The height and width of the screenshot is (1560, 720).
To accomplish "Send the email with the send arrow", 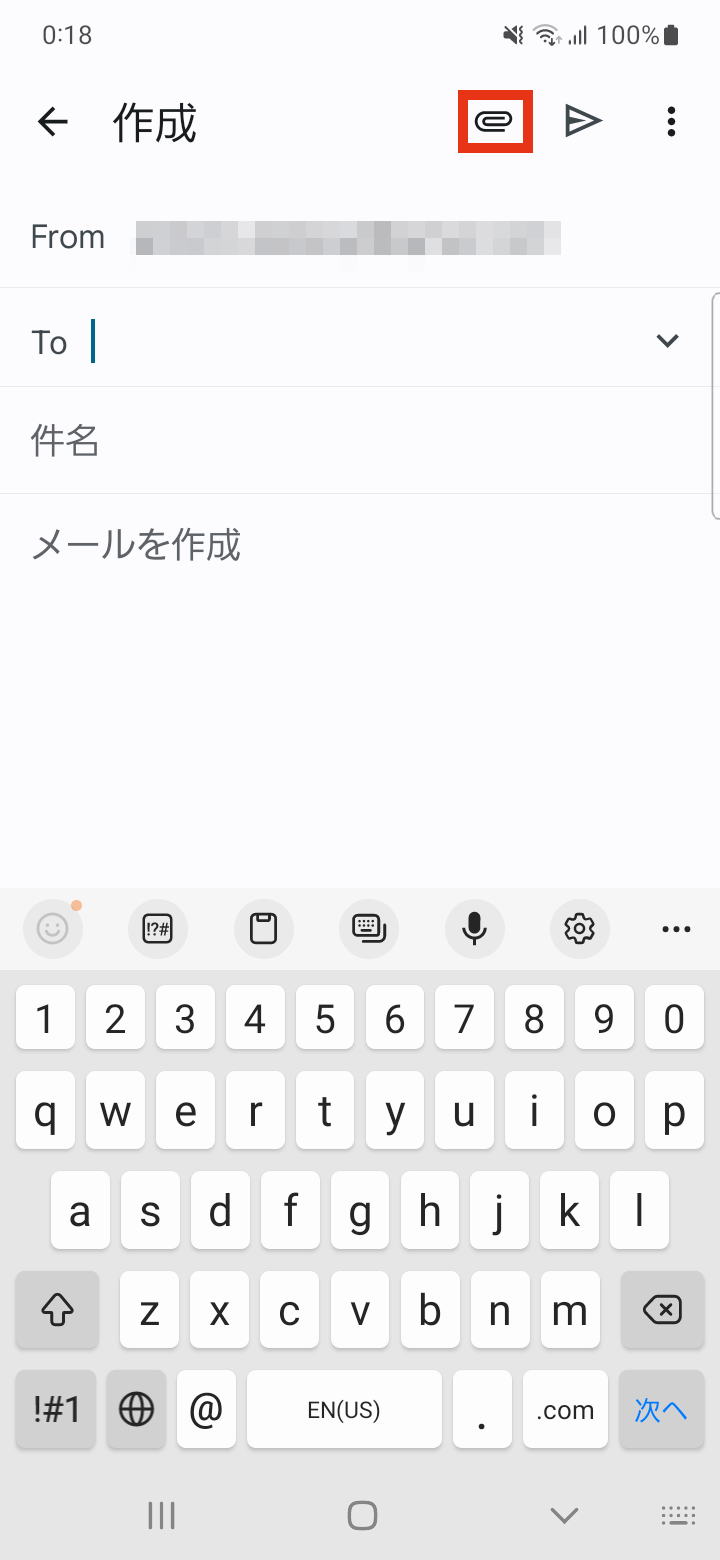I will 583,121.
